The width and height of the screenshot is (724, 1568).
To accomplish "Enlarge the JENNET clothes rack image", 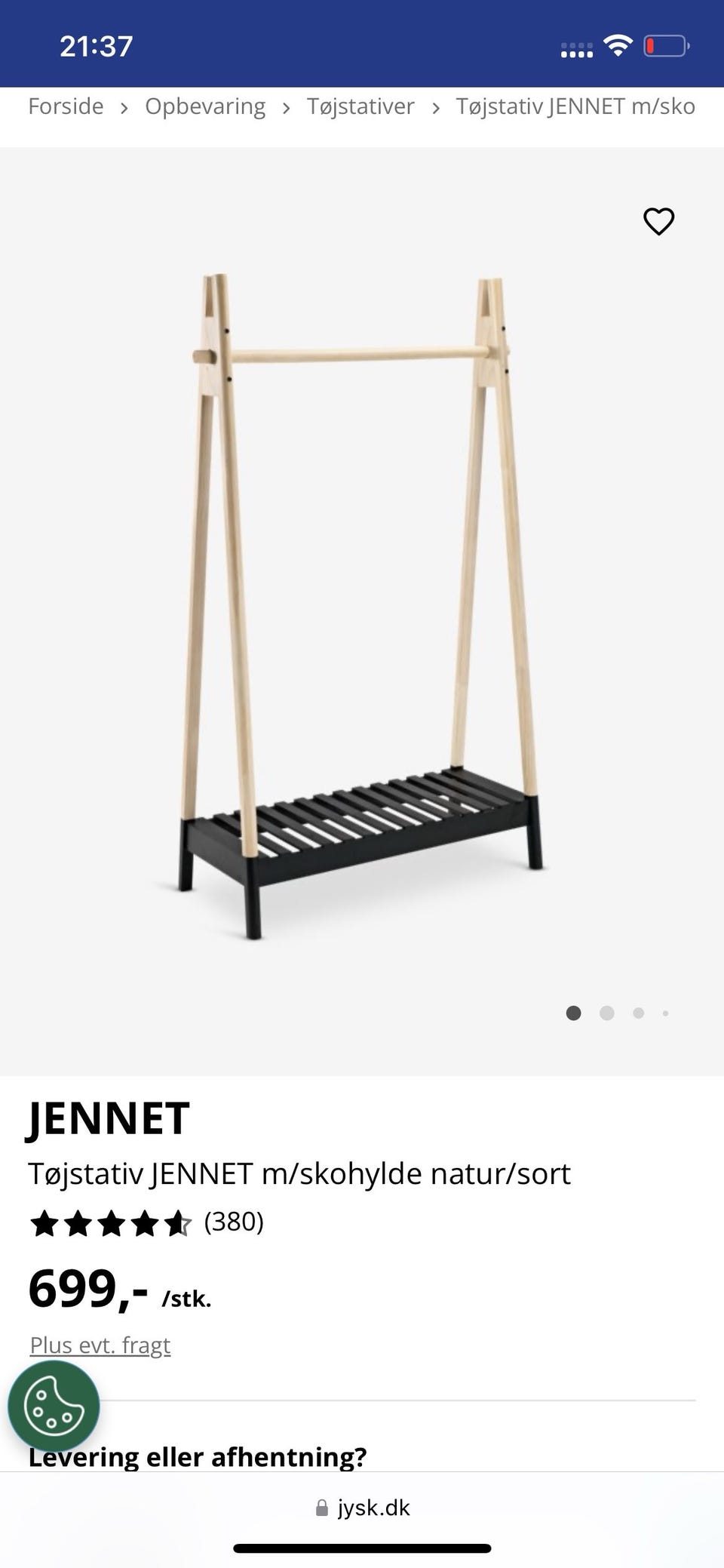I will click(360, 604).
